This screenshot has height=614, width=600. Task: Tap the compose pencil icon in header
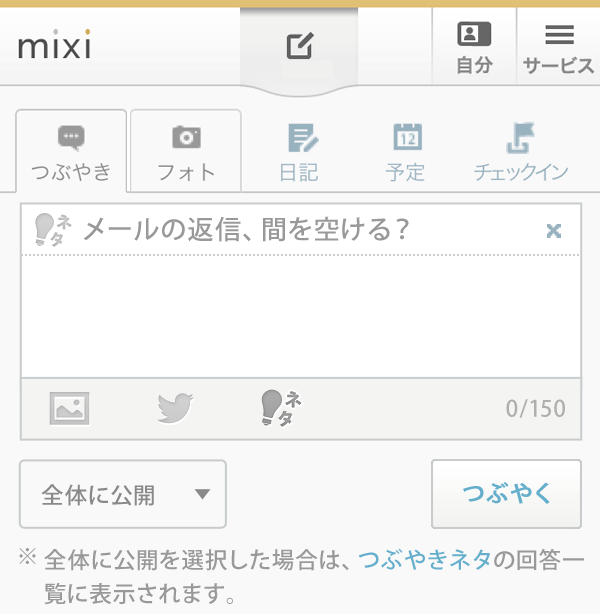pos(299,46)
